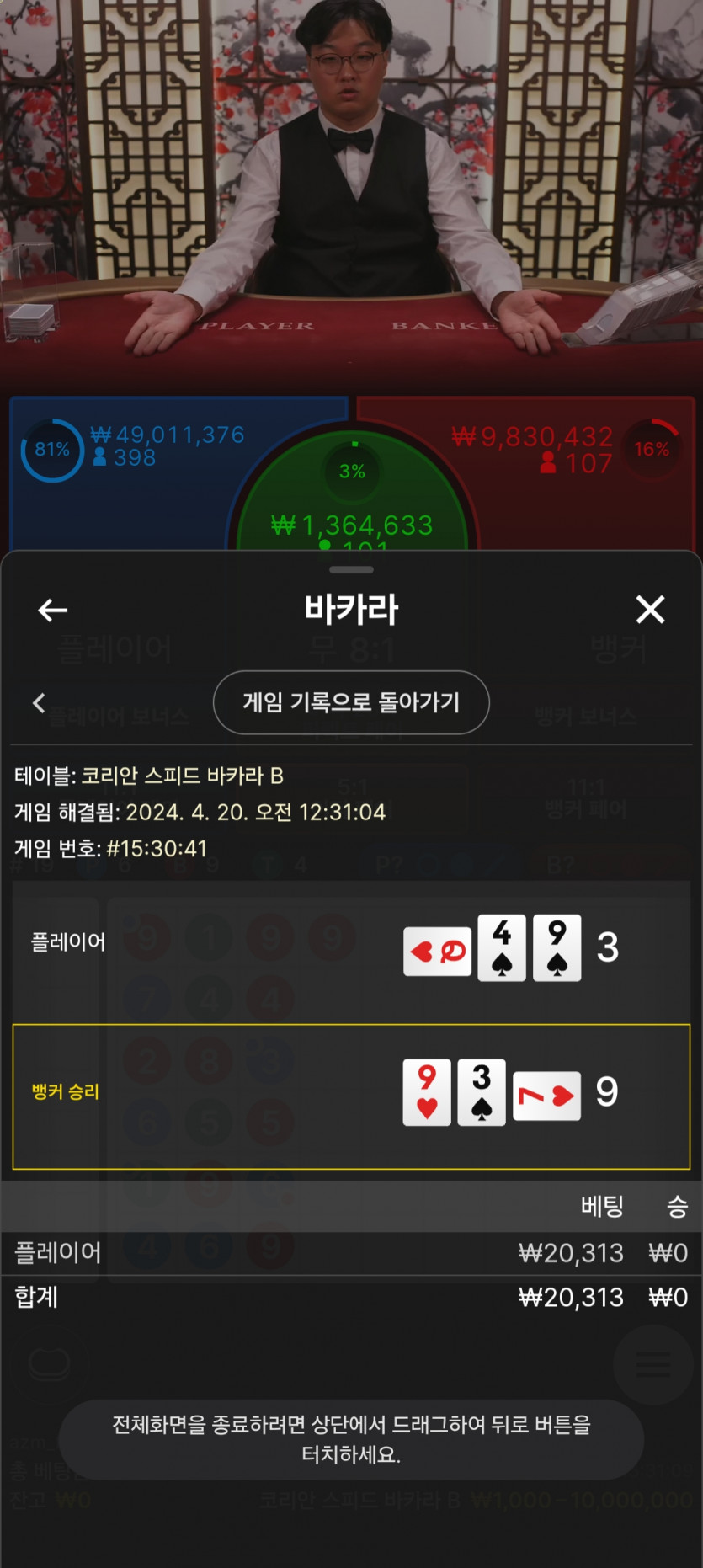This screenshot has width=703, height=1568.
Task: Tap 게임 기록으로 돌아가기 button
Action: coord(351,702)
